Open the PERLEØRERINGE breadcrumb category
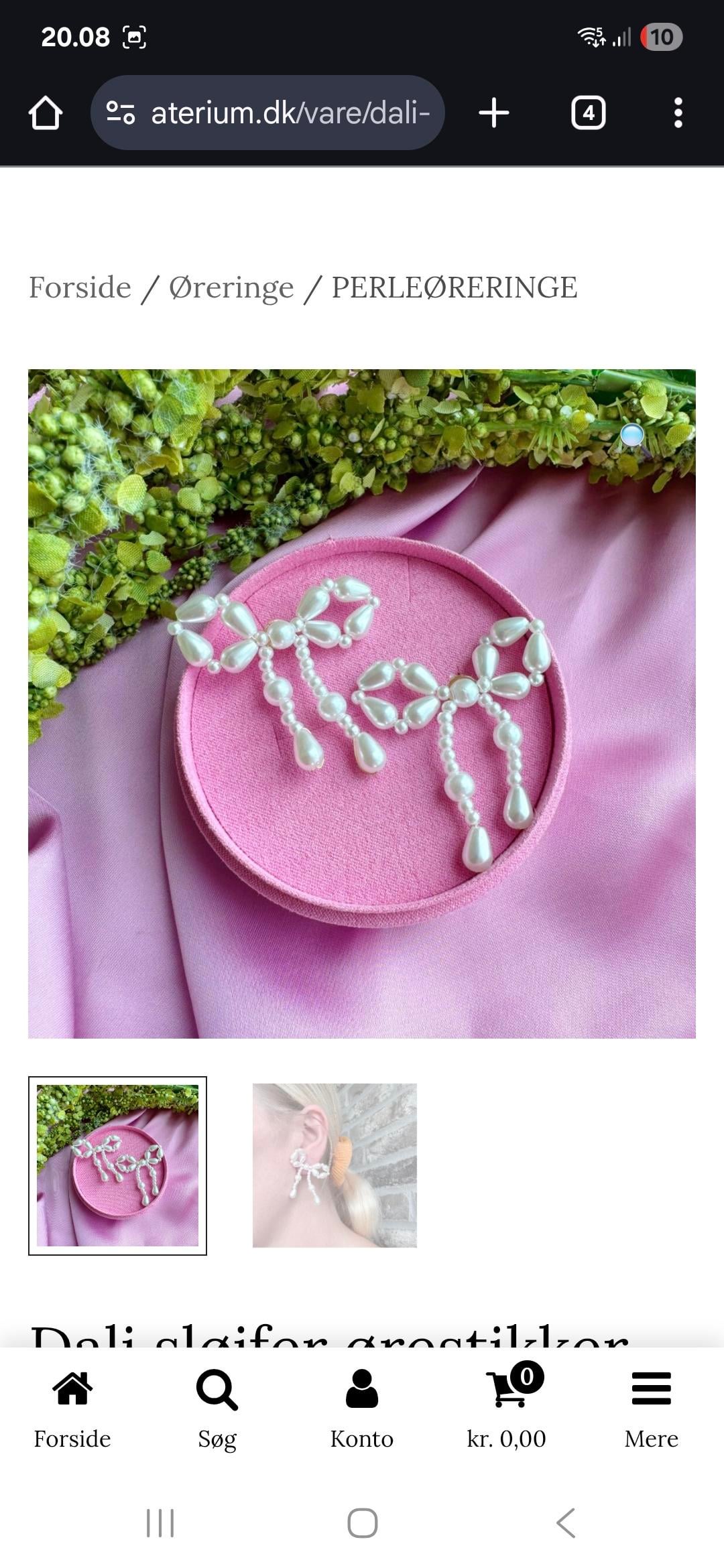Image resolution: width=724 pixels, height=1568 pixels. coord(454,287)
